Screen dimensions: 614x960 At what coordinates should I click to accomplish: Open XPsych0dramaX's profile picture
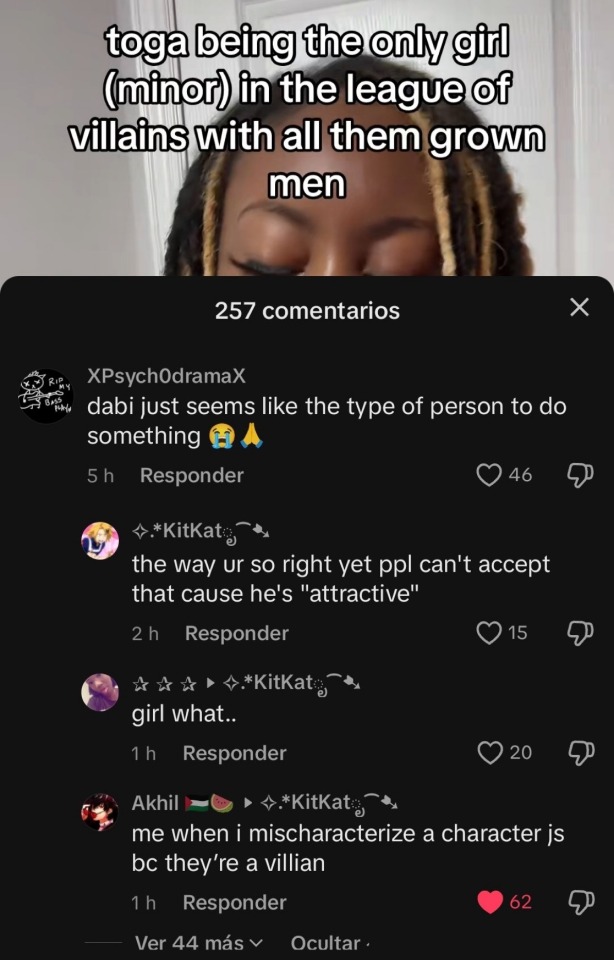[x=47, y=395]
